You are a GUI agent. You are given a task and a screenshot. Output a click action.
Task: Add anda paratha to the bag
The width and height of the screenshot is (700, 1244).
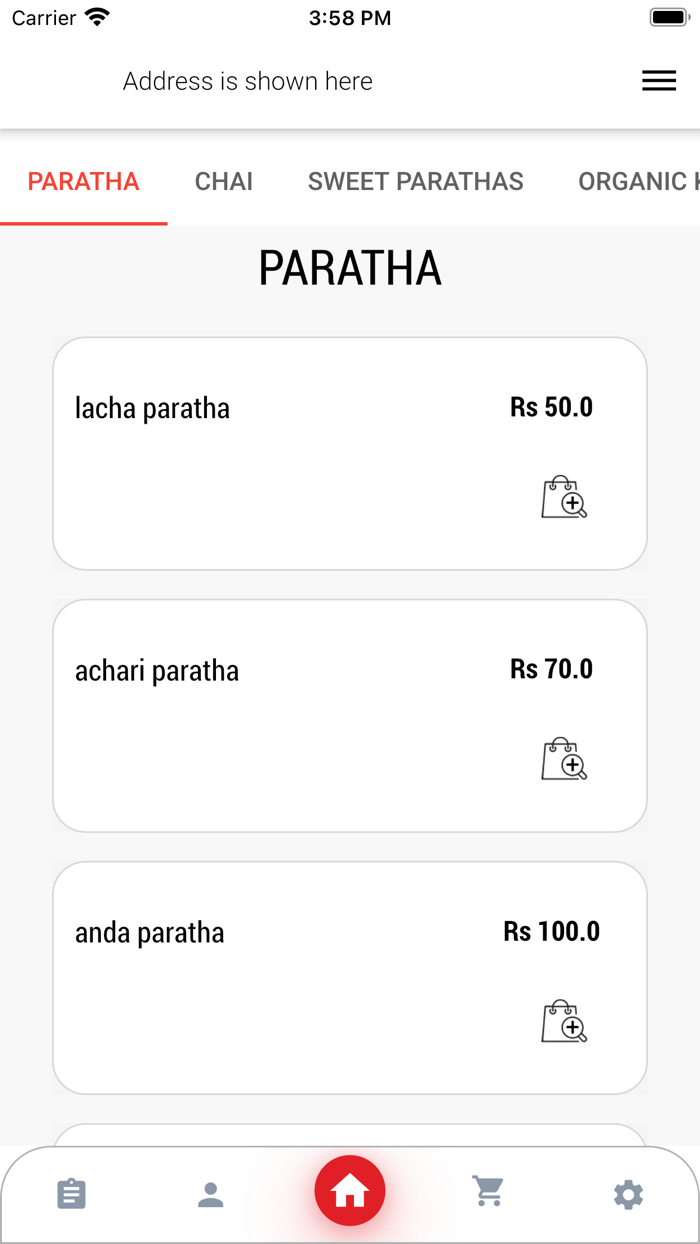[564, 1021]
